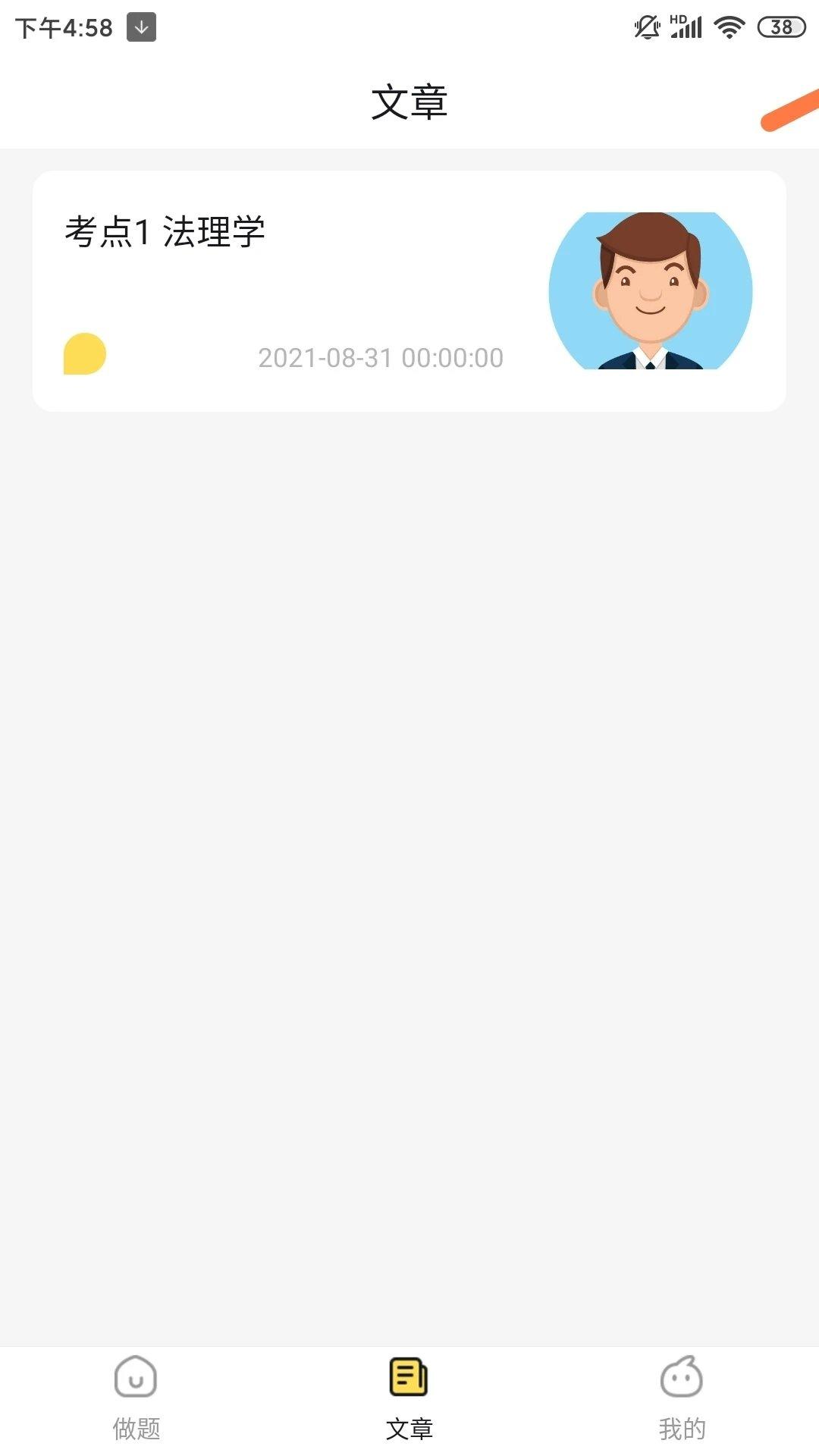Click the article title 考点1 法理学
819x1456 pixels.
click(x=164, y=230)
